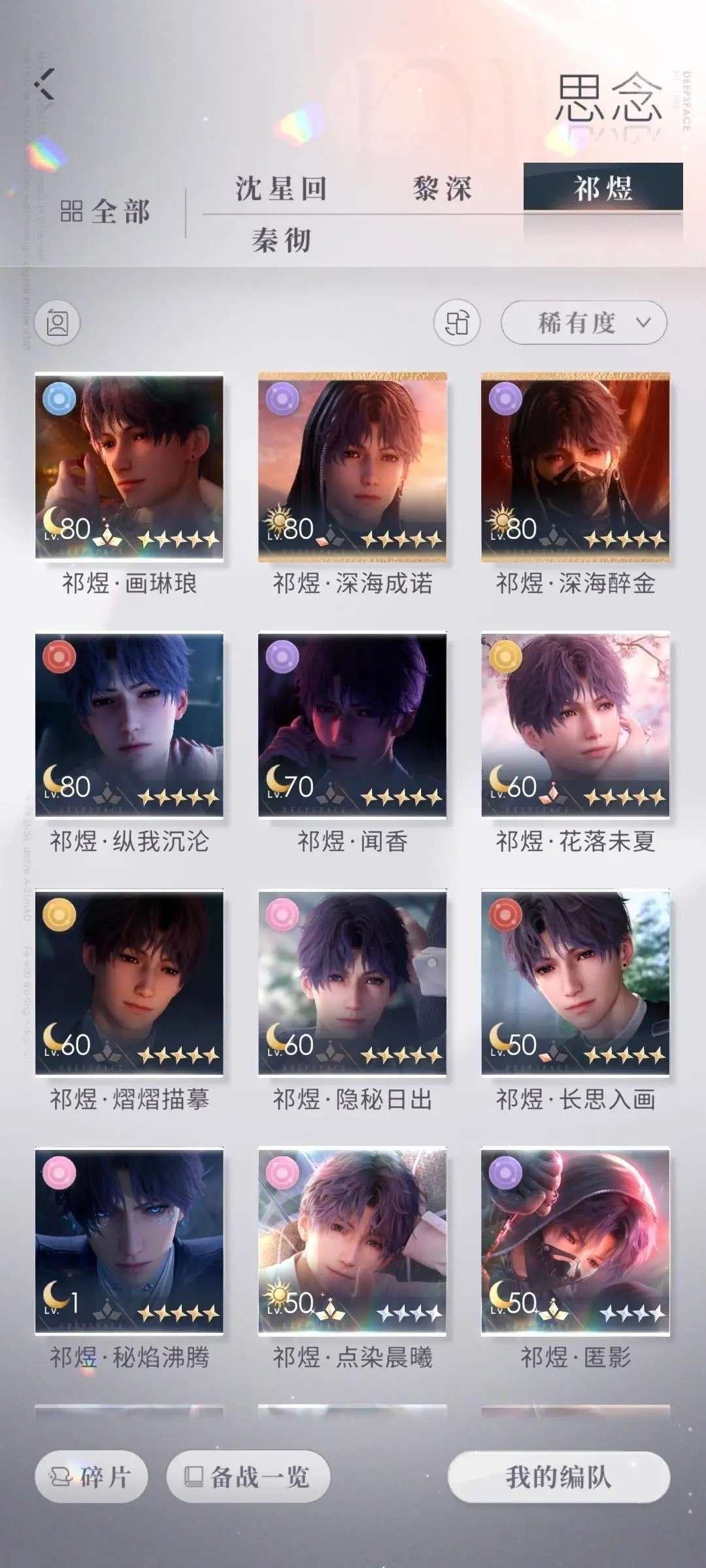
Task: Open the card 祁煜·深海成诺
Action: coord(352,467)
